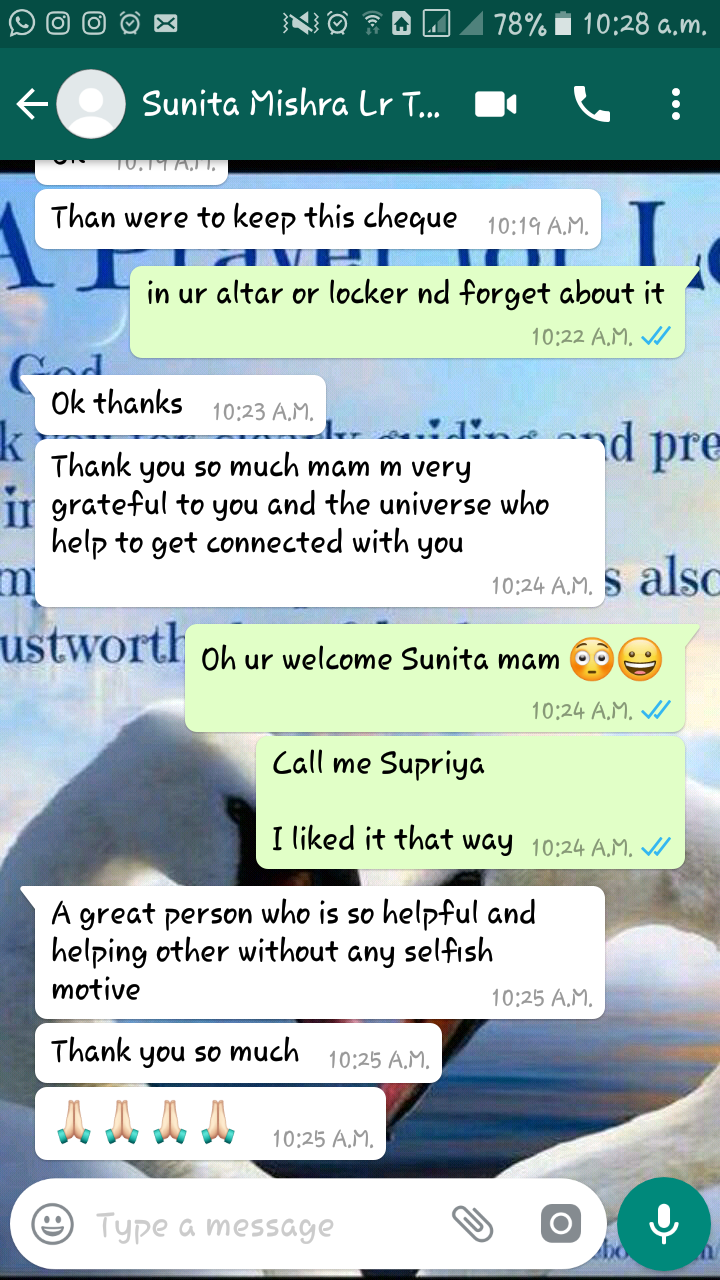Open the camera from the message bar

560,1223
